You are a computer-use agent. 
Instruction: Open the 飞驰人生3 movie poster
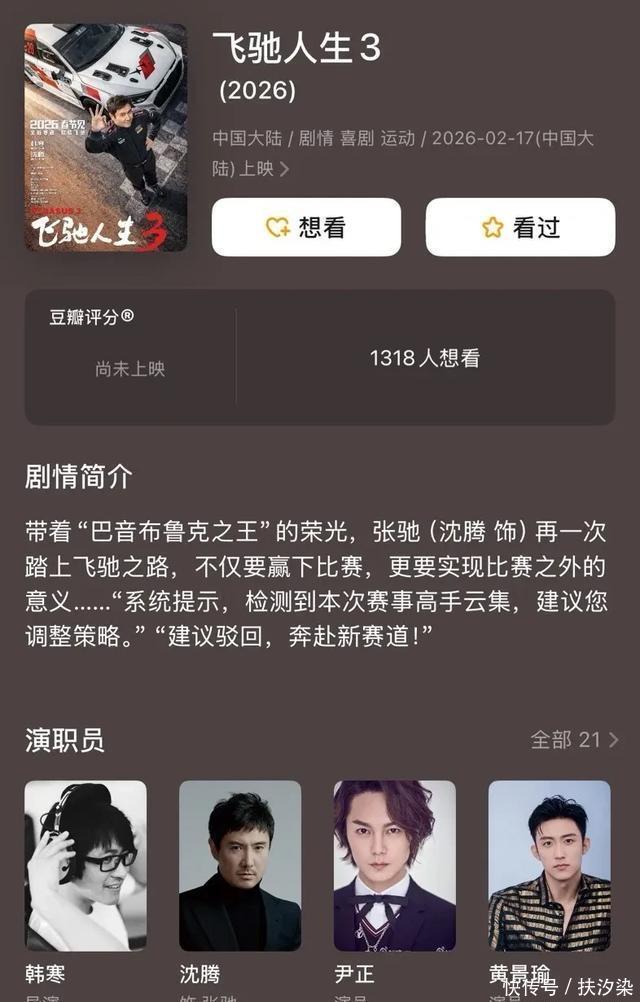(105, 137)
